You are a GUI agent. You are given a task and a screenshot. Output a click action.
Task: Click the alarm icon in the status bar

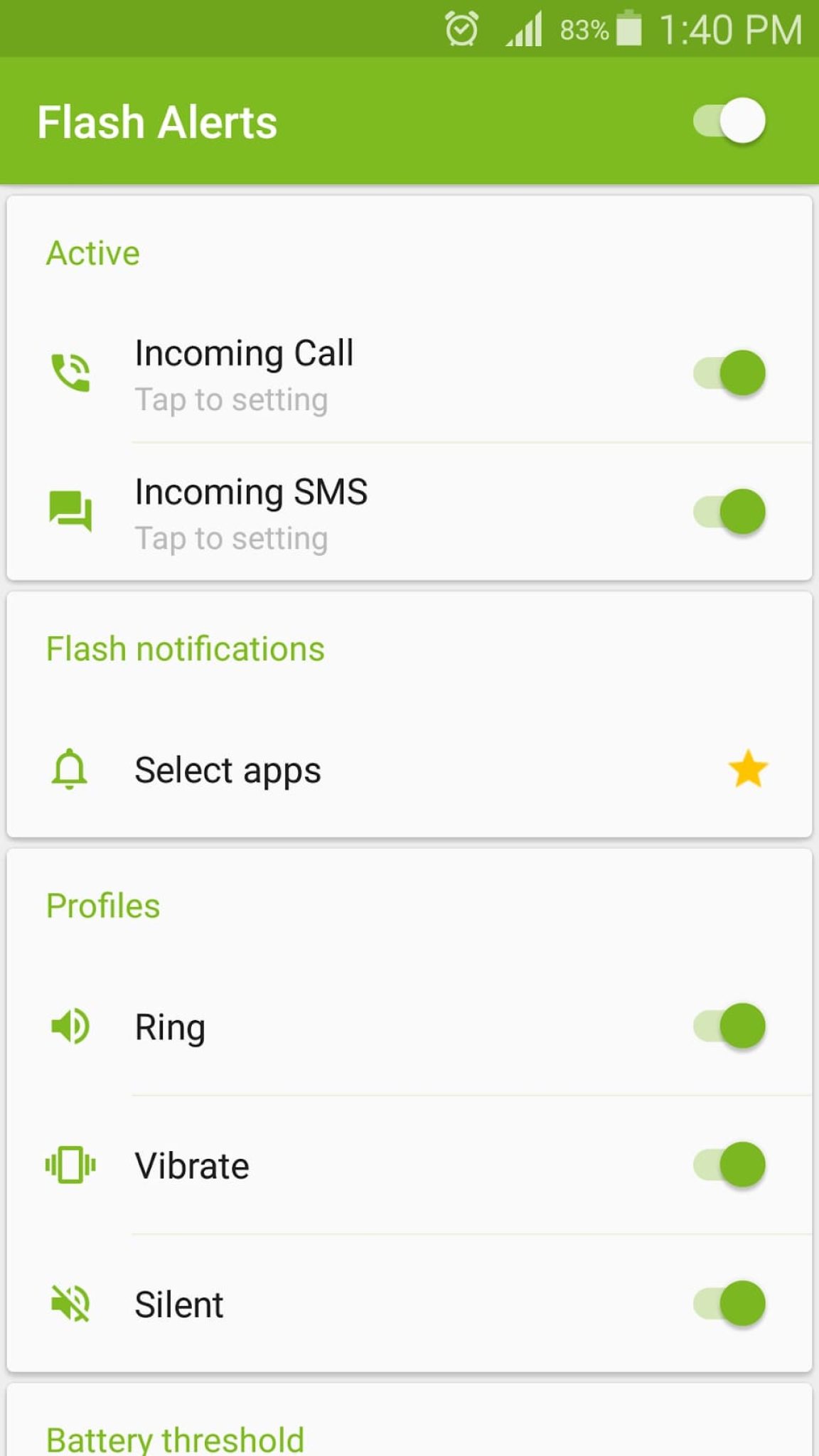pyautogui.click(x=459, y=28)
